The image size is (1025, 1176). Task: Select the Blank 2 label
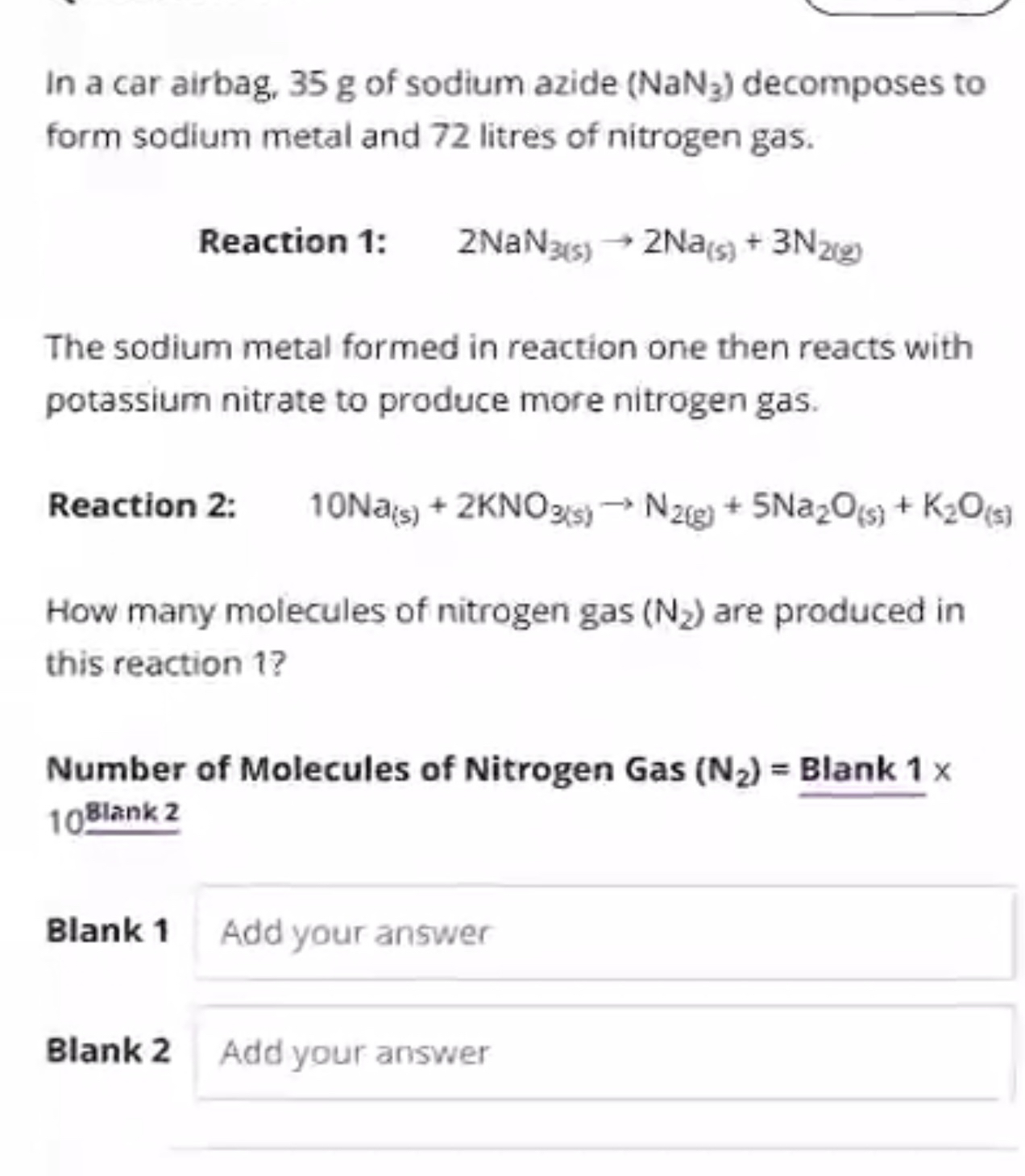108,1050
